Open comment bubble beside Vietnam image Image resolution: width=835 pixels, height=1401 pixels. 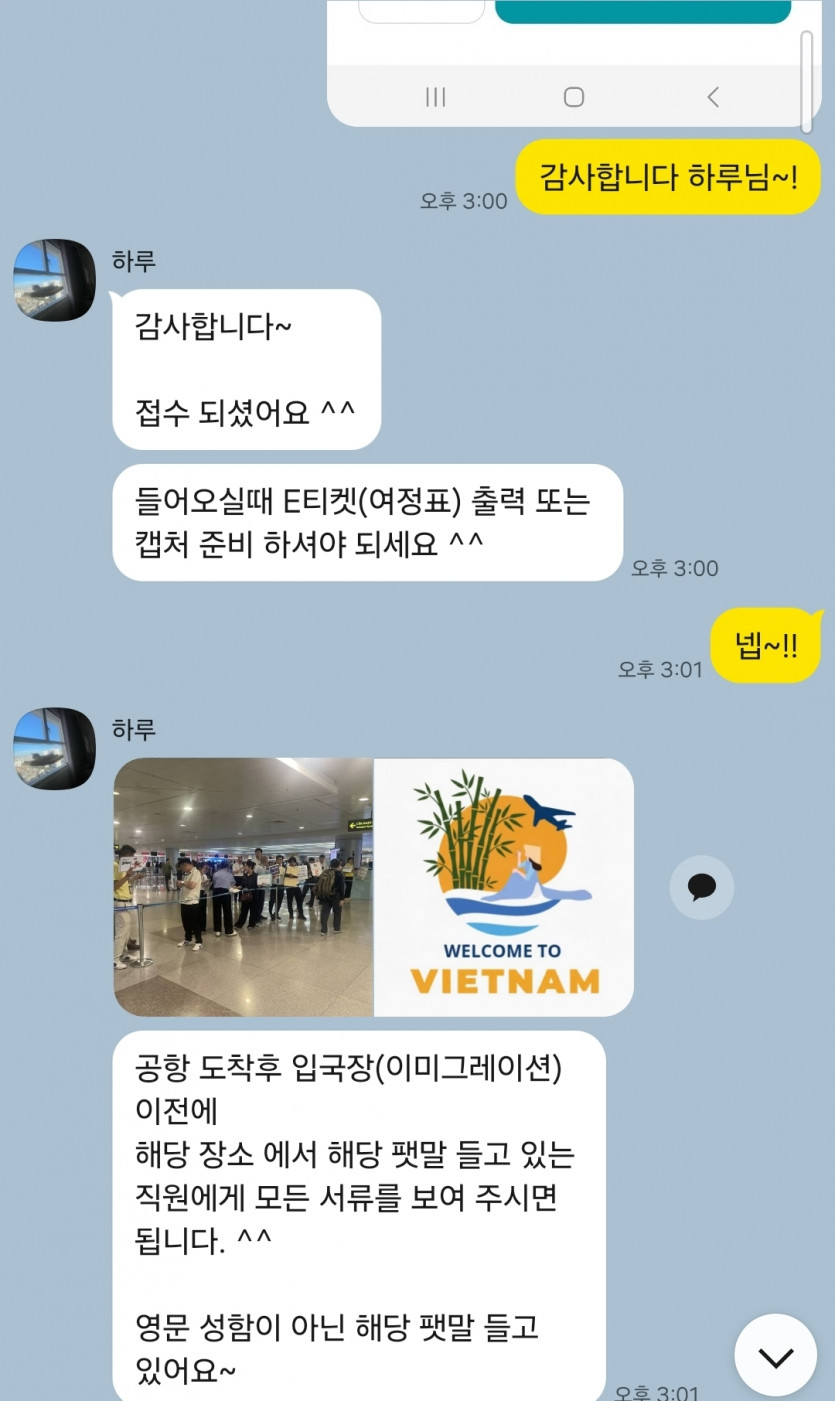click(701, 887)
